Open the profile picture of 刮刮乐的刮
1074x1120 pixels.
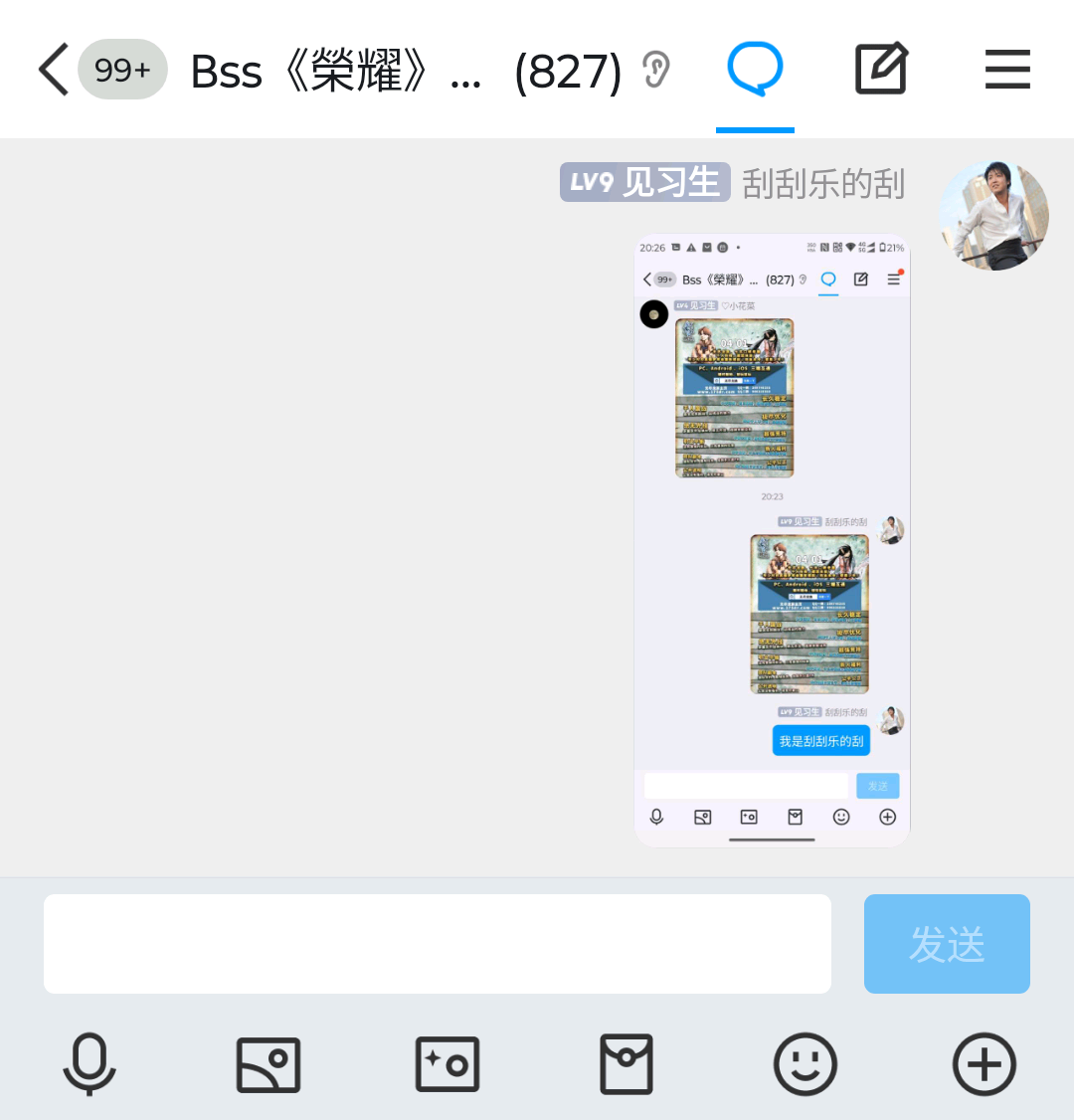click(x=993, y=215)
